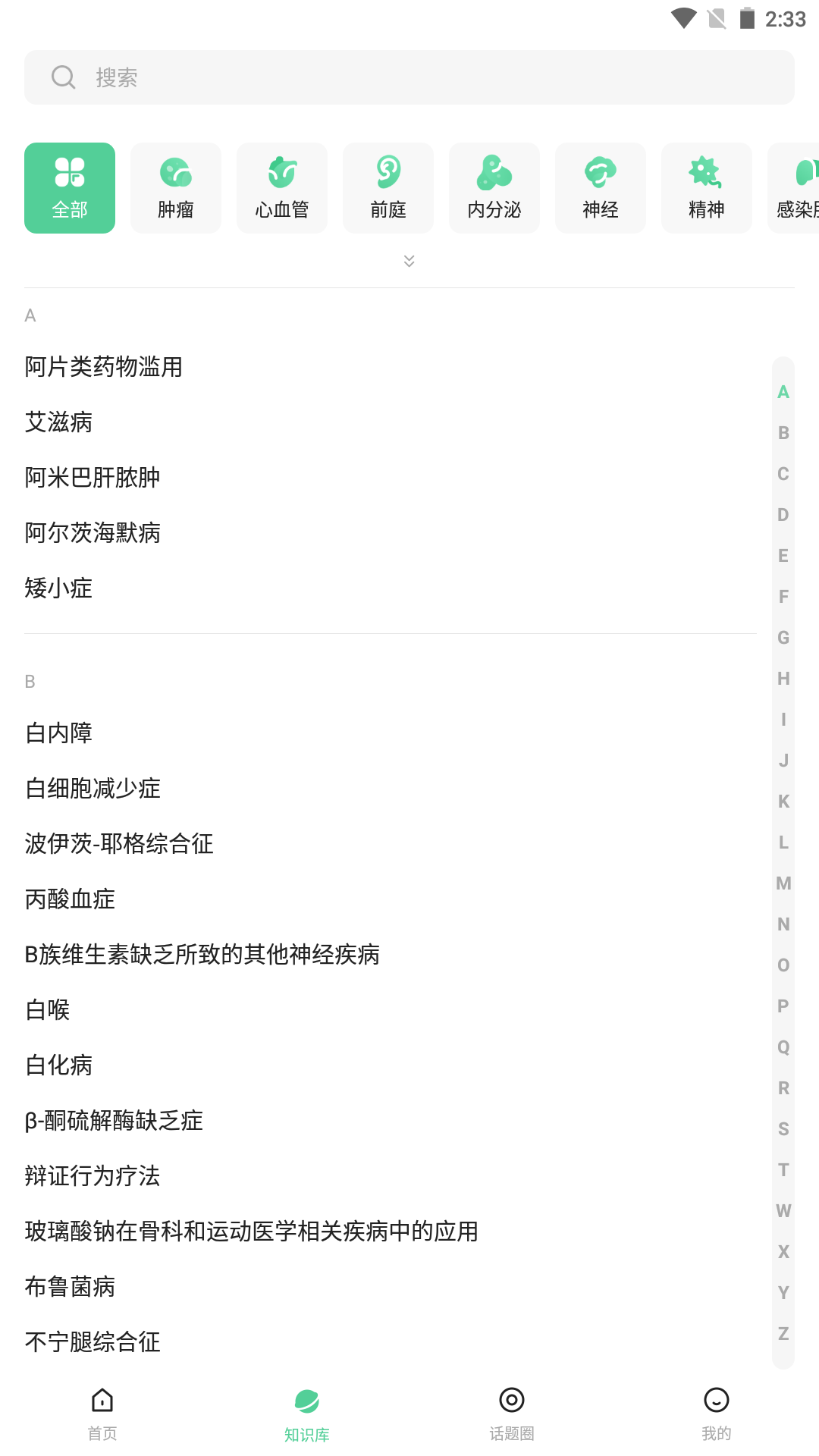View the 白内障 disease entry
Viewport: 819px width, 1456px height.
pyautogui.click(x=57, y=733)
